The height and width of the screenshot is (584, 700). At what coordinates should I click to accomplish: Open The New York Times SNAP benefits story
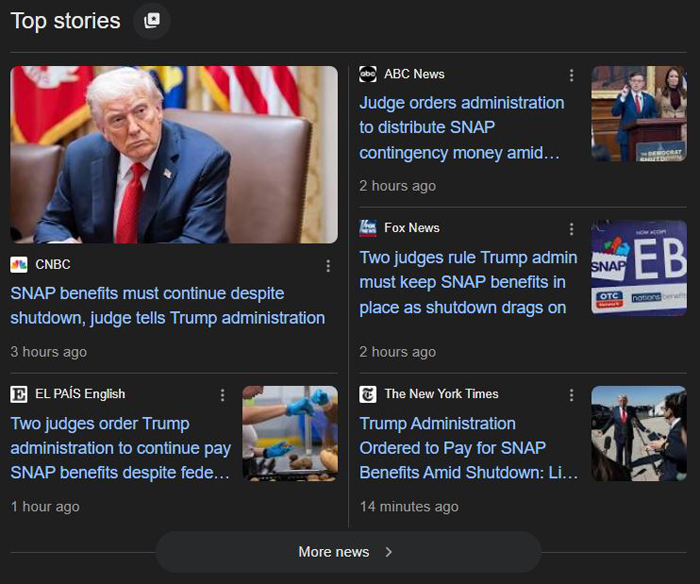(x=467, y=448)
